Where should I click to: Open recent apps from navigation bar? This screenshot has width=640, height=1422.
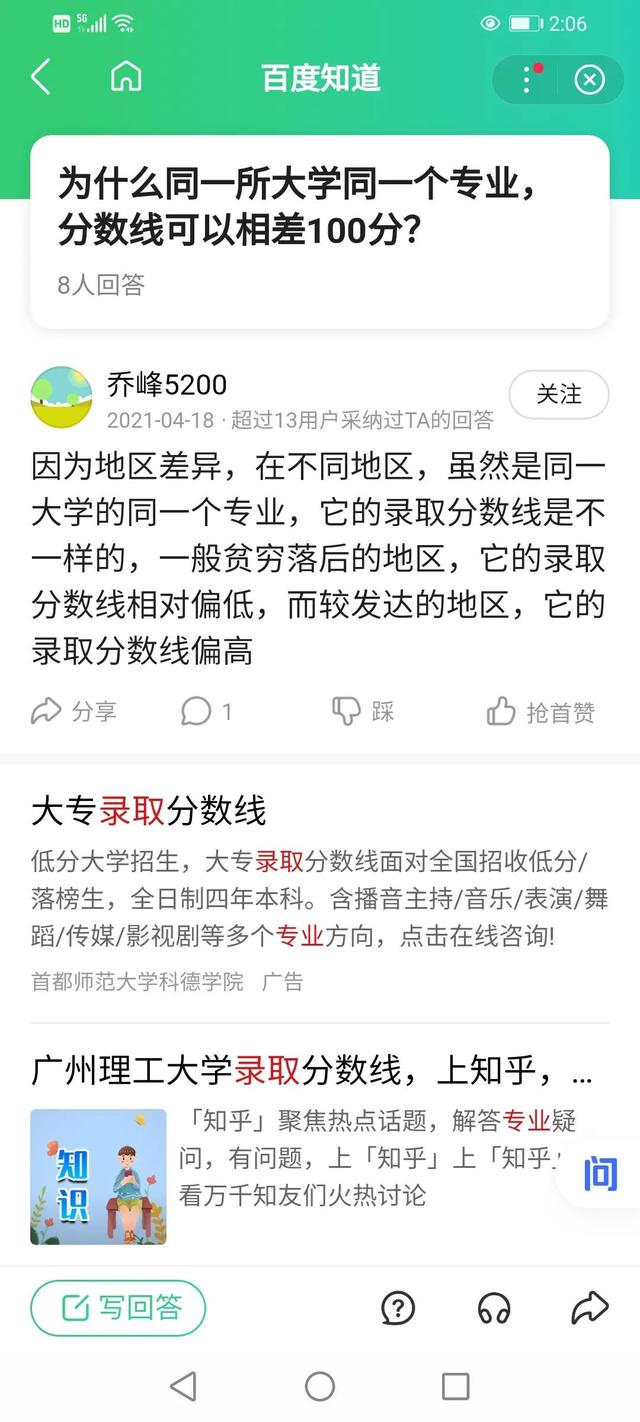pyautogui.click(x=455, y=1386)
